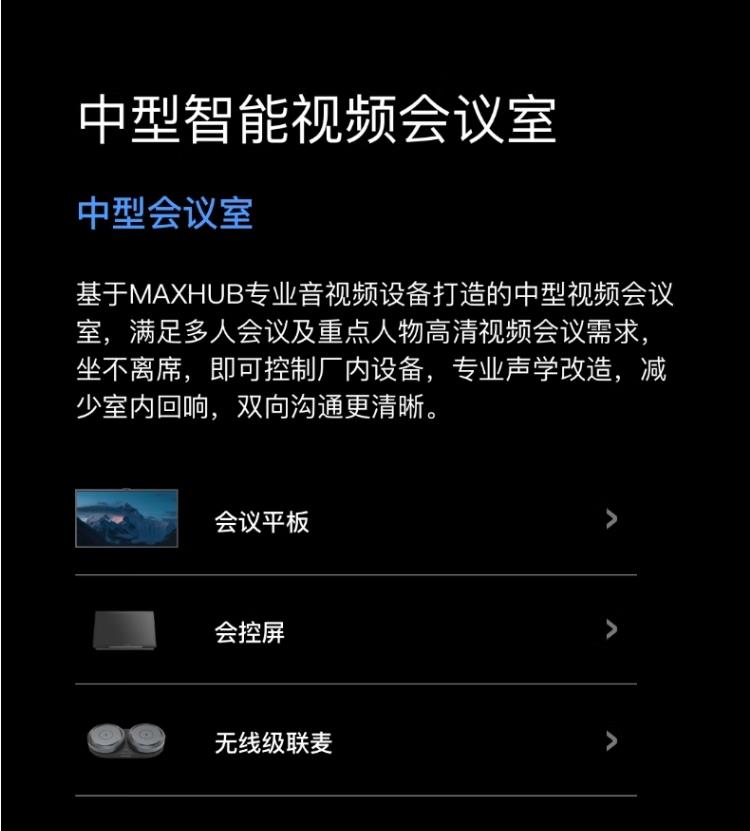The width and height of the screenshot is (750, 831).
Task: Open the 无线级联麦 row
Action: point(355,742)
